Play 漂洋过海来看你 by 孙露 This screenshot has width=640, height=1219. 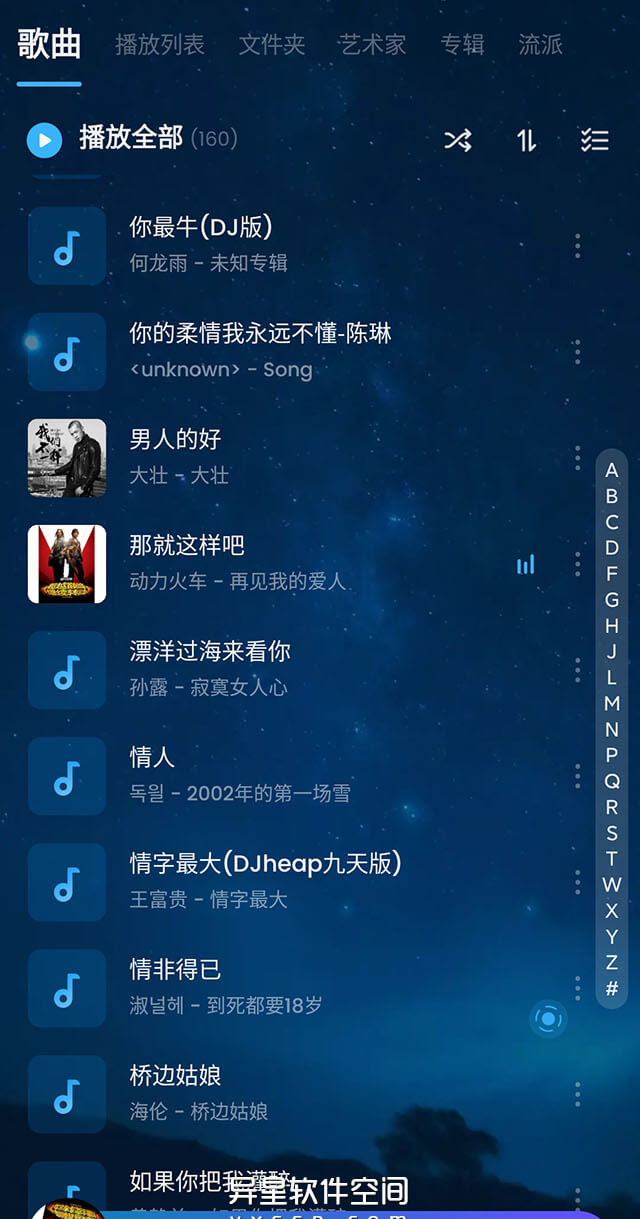click(x=210, y=652)
